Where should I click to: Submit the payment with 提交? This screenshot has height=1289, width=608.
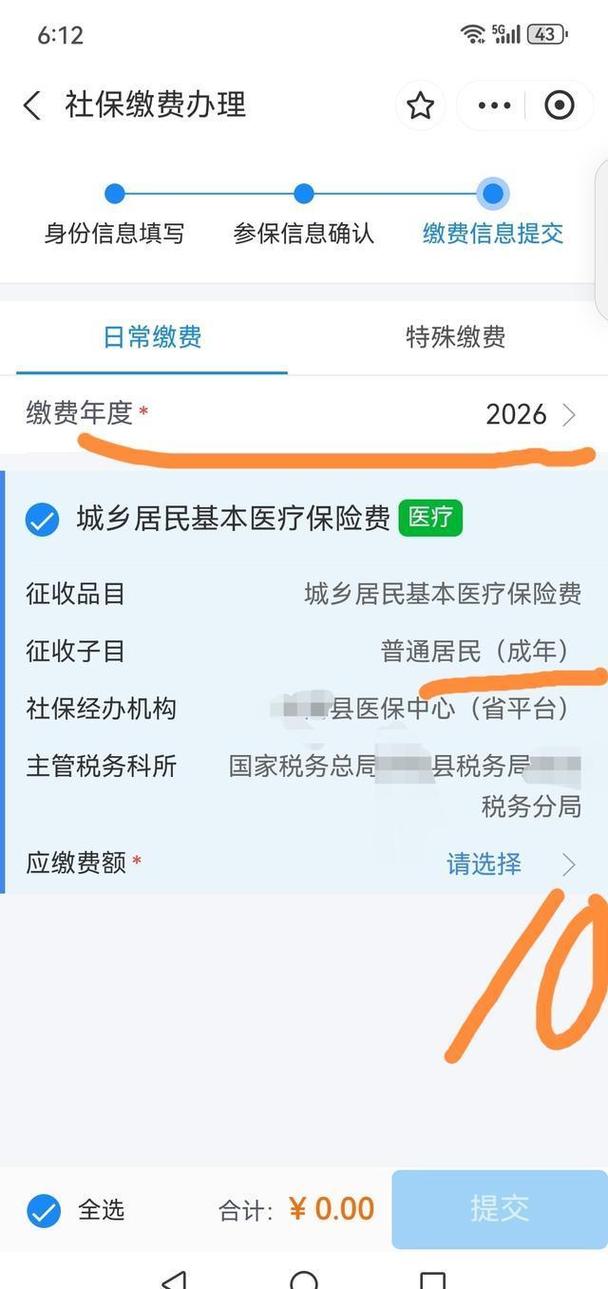pyautogui.click(x=499, y=1209)
